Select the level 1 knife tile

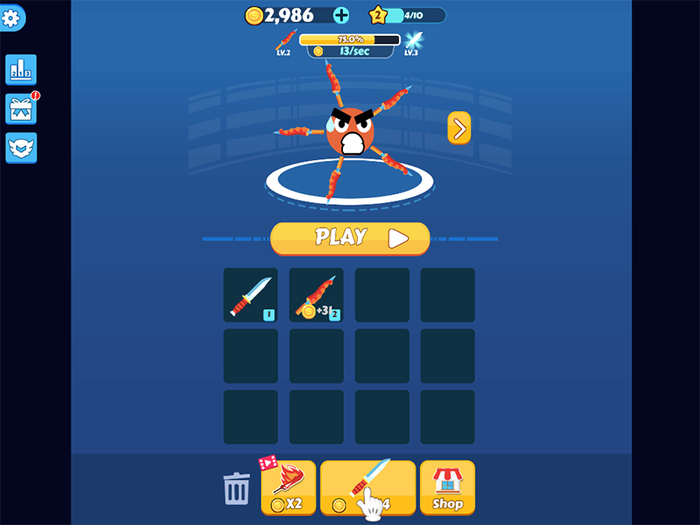pyautogui.click(x=250, y=295)
